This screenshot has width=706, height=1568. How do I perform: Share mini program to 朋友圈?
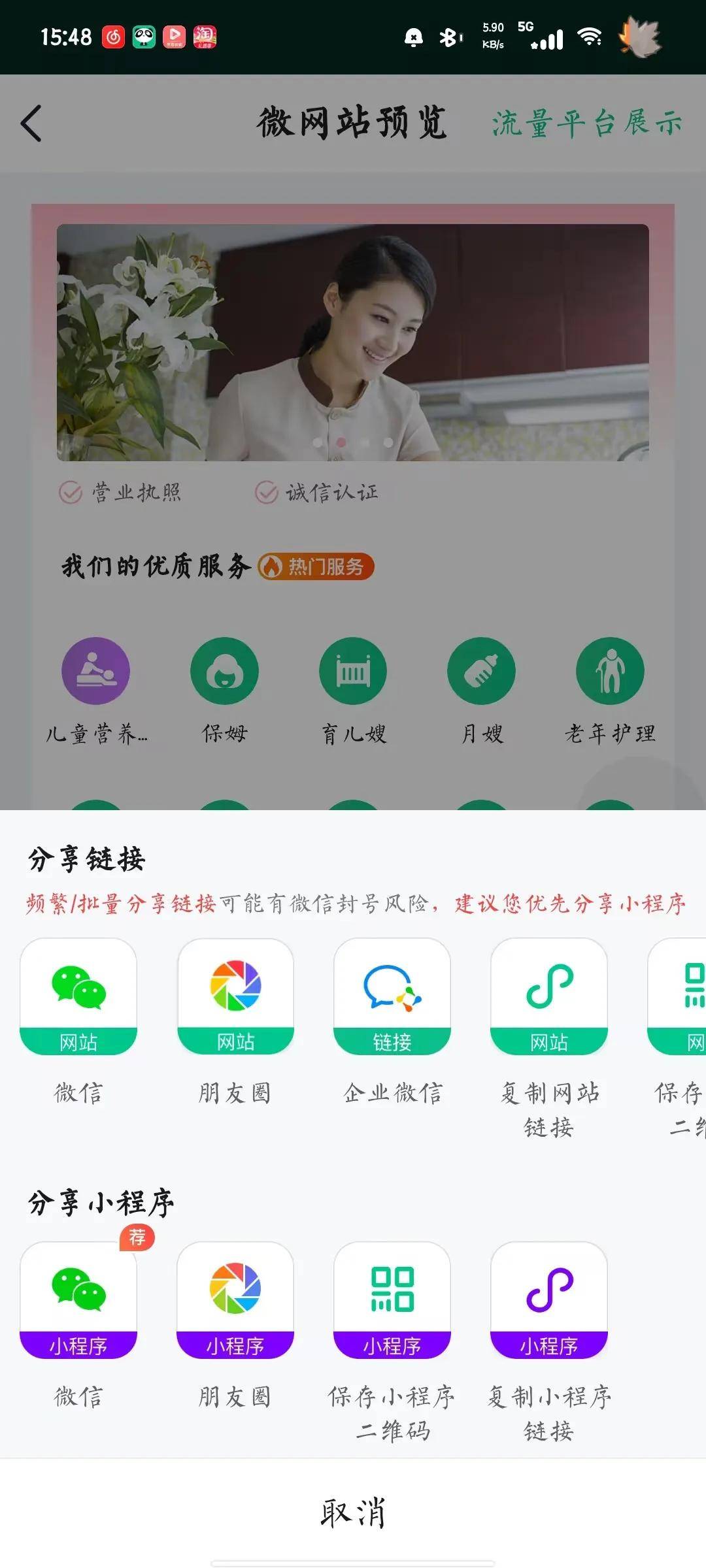(235, 1300)
